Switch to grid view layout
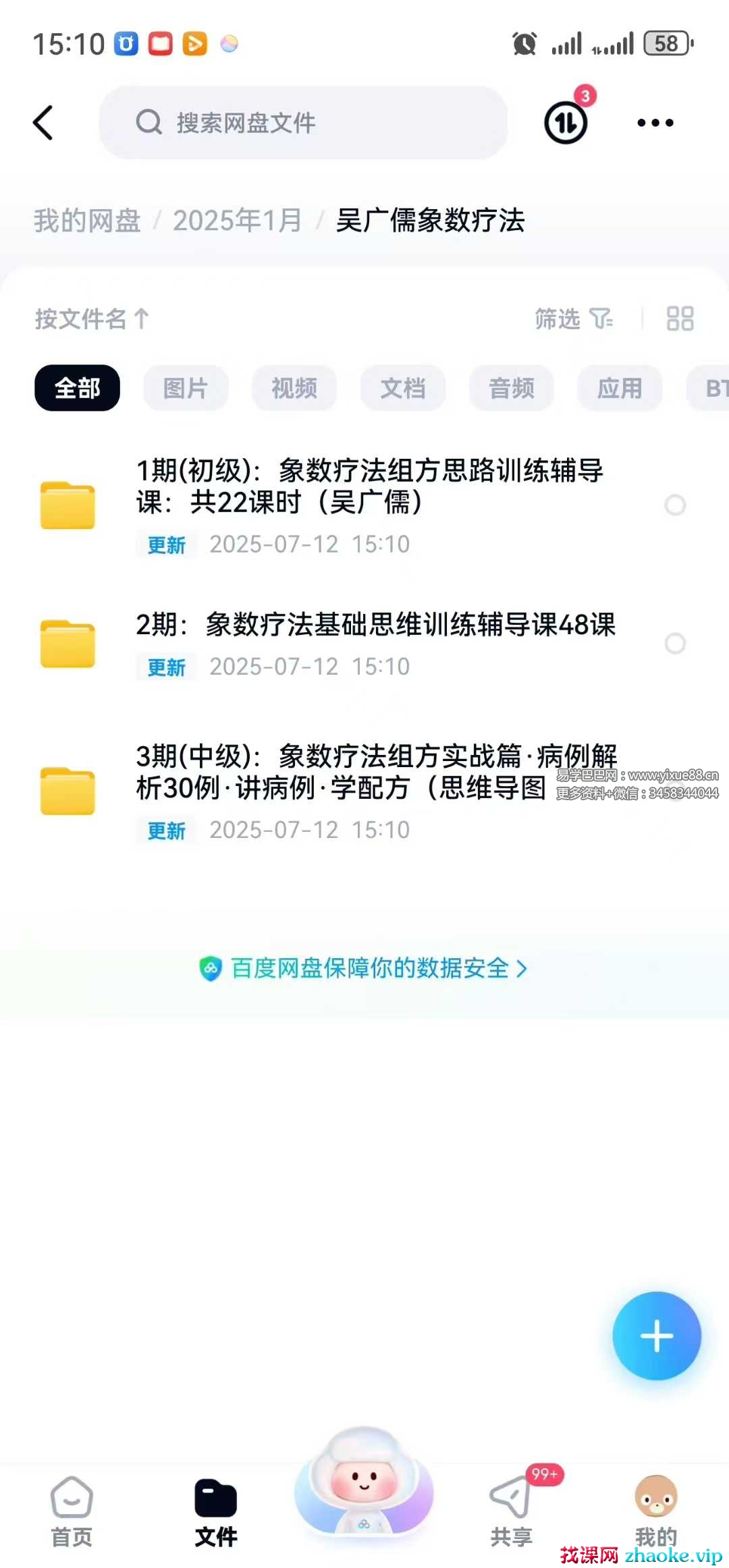Screen dimensions: 729x1568 (x=680, y=318)
